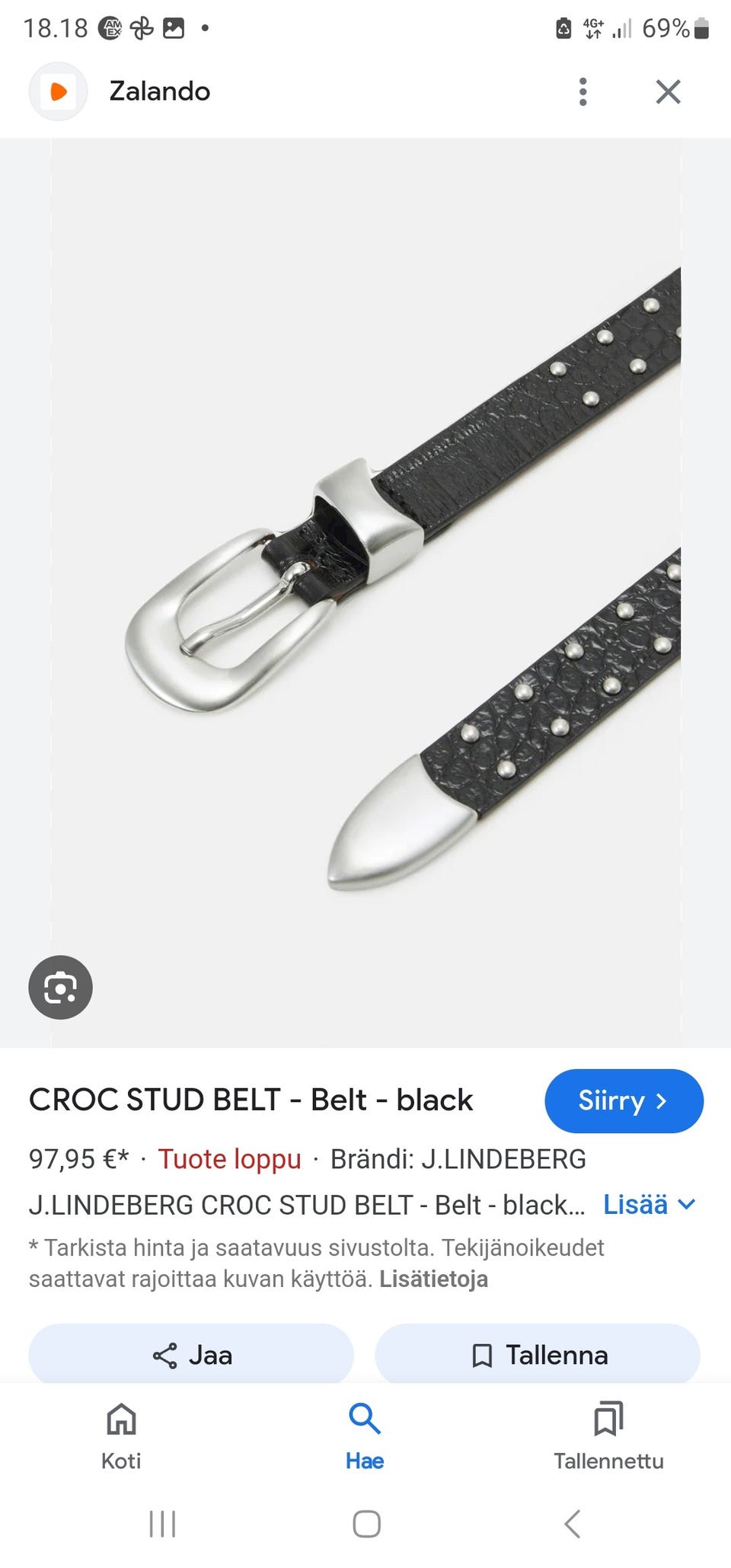
Task: Open the Tallennettu saved tab
Action: [608, 1435]
